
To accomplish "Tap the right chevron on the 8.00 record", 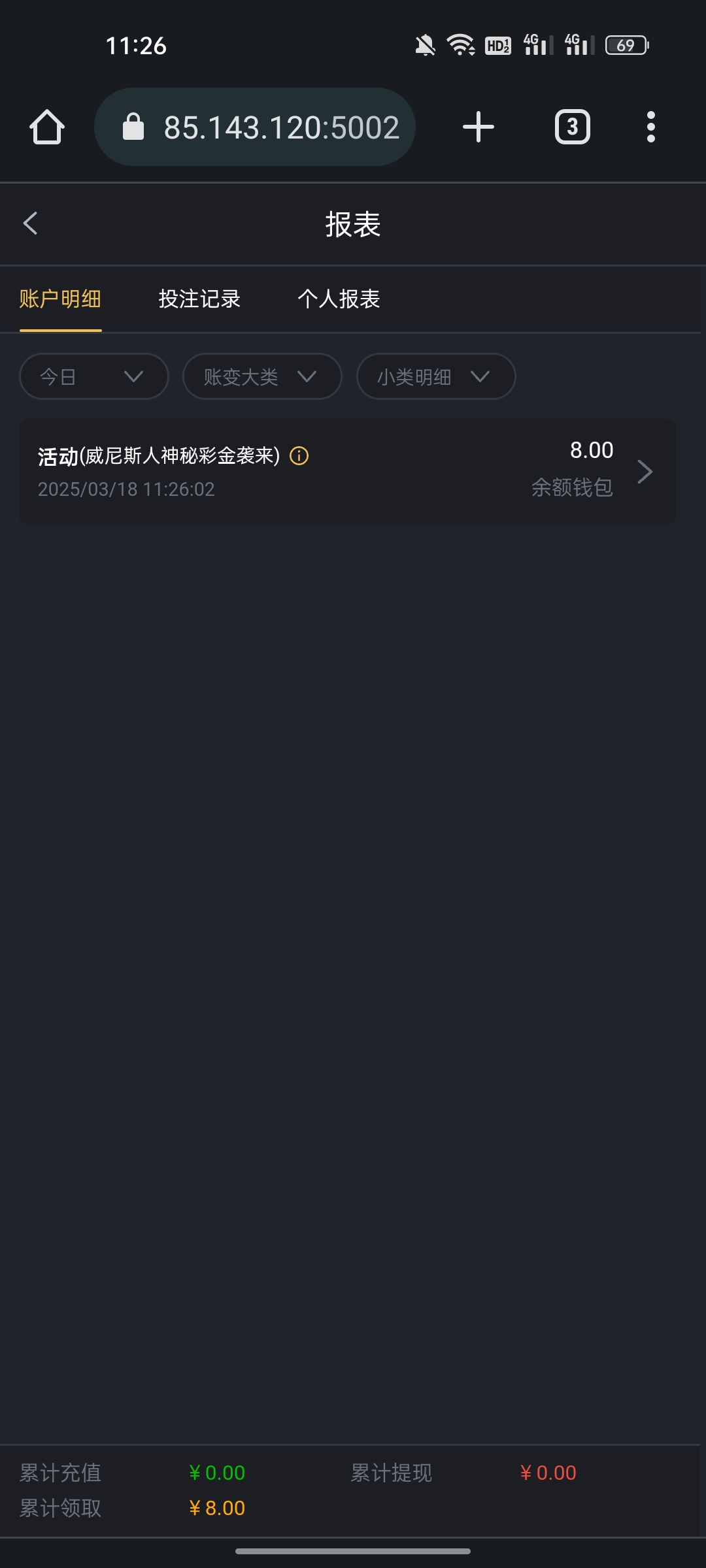I will [645, 472].
